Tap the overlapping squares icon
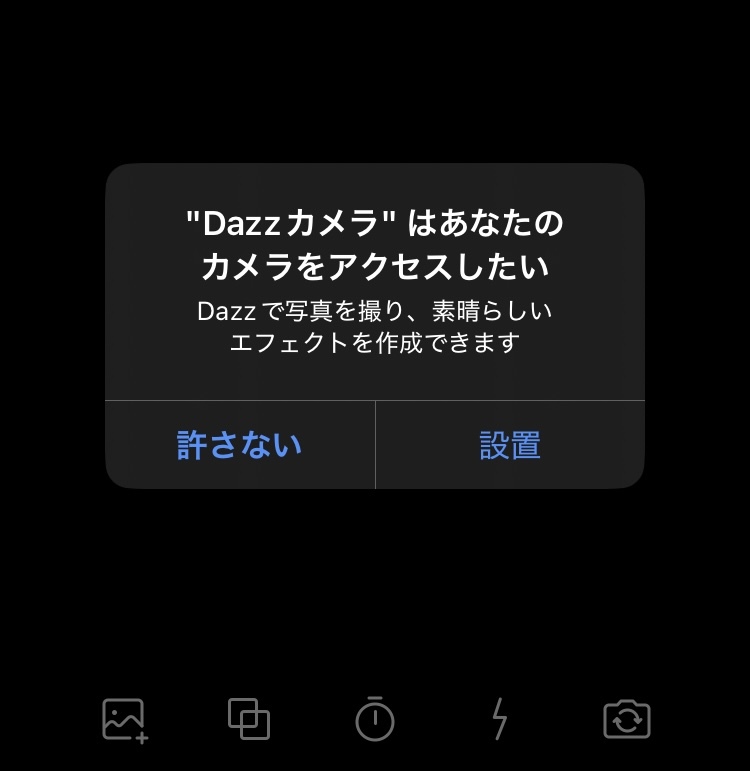 coord(249,719)
